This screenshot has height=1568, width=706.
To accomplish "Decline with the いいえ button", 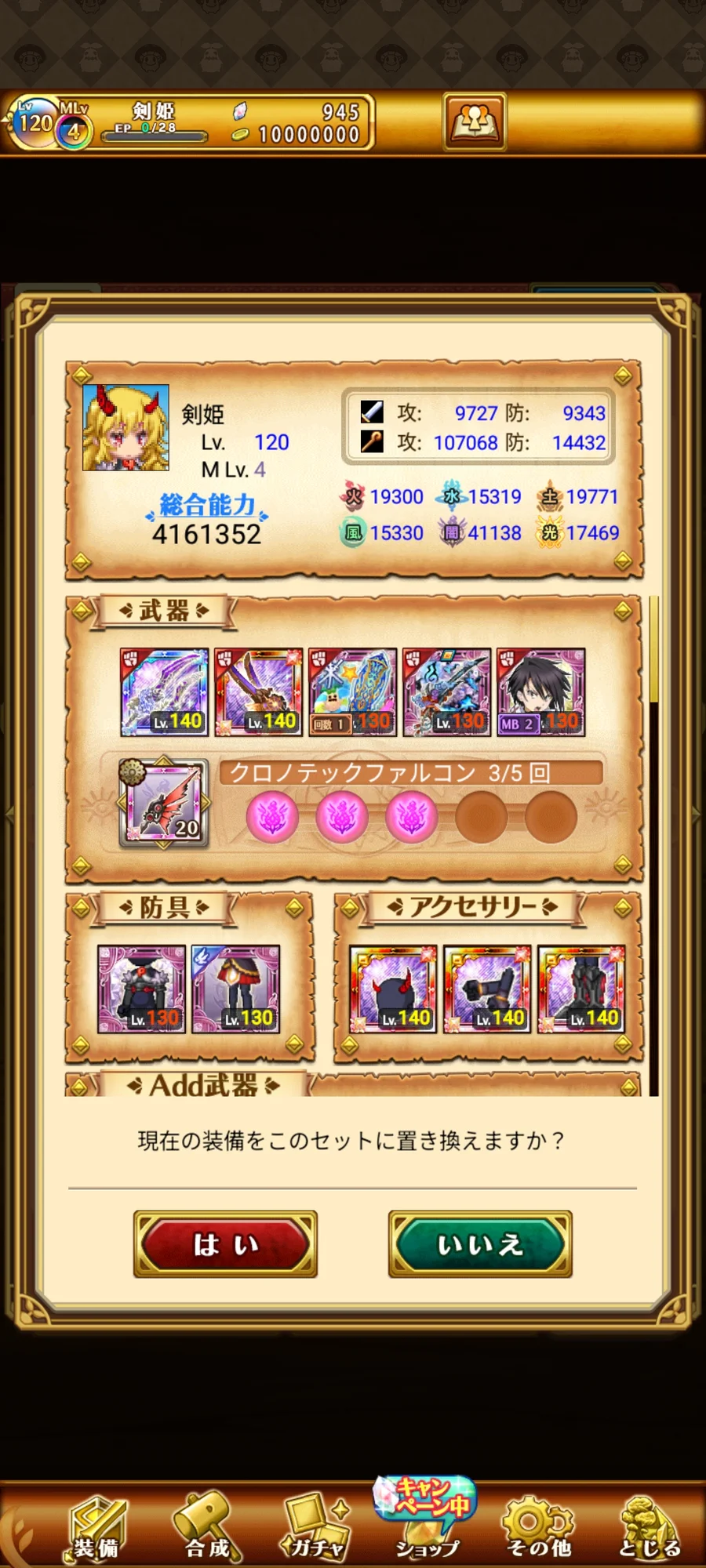I will click(480, 1244).
